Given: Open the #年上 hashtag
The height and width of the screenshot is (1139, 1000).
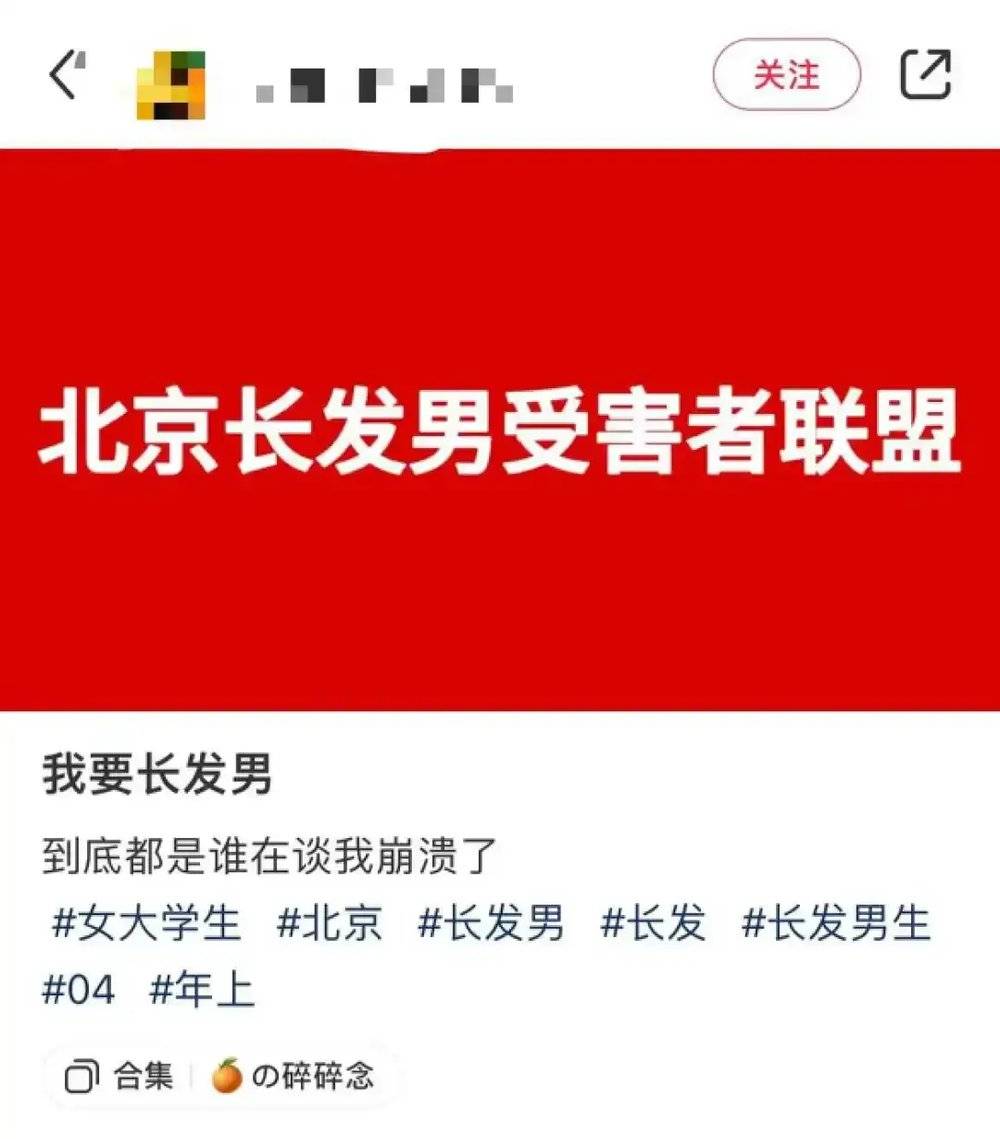Looking at the screenshot, I should click(x=203, y=990).
